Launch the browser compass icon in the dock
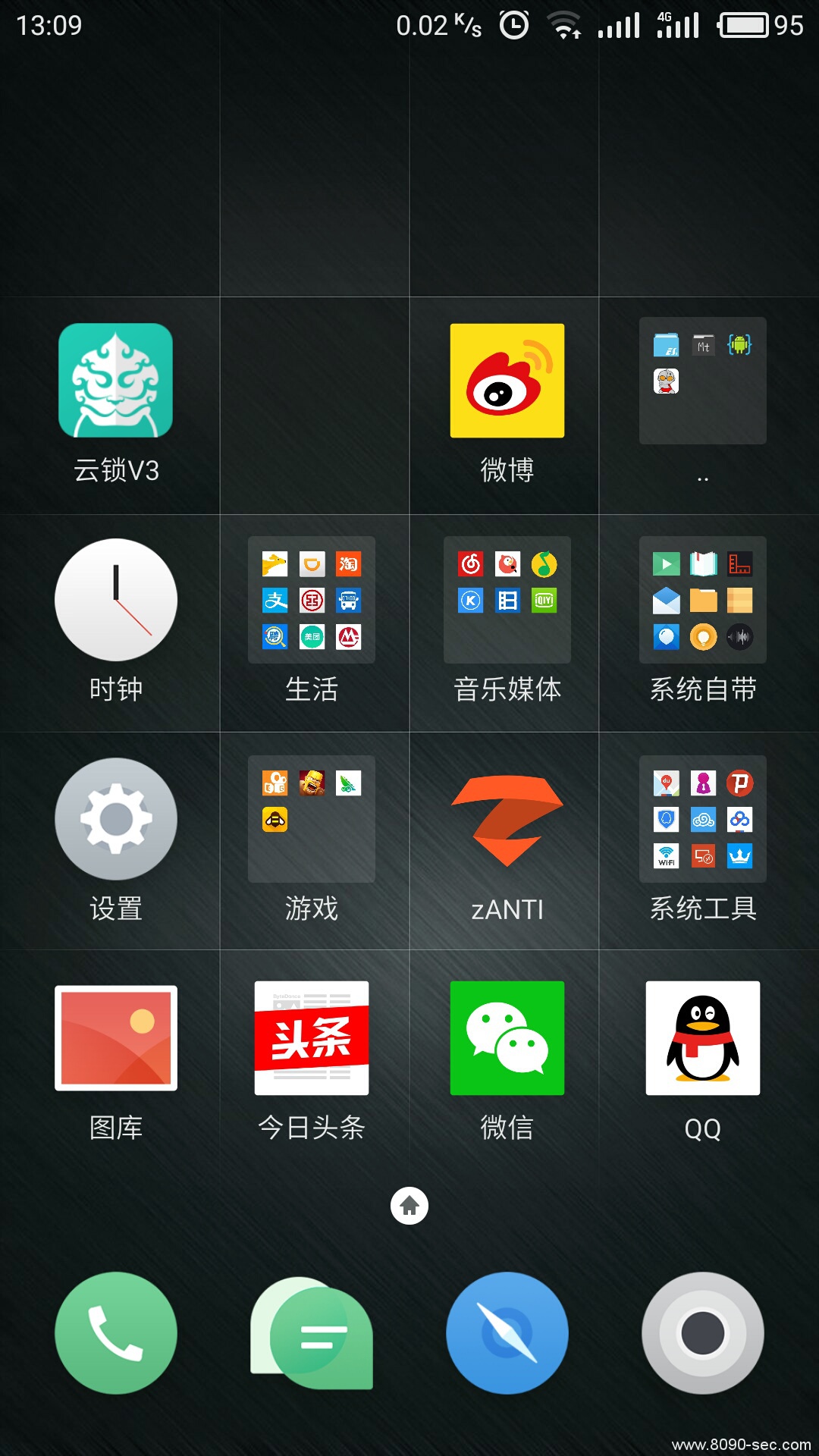The image size is (819, 1456). tap(507, 1333)
